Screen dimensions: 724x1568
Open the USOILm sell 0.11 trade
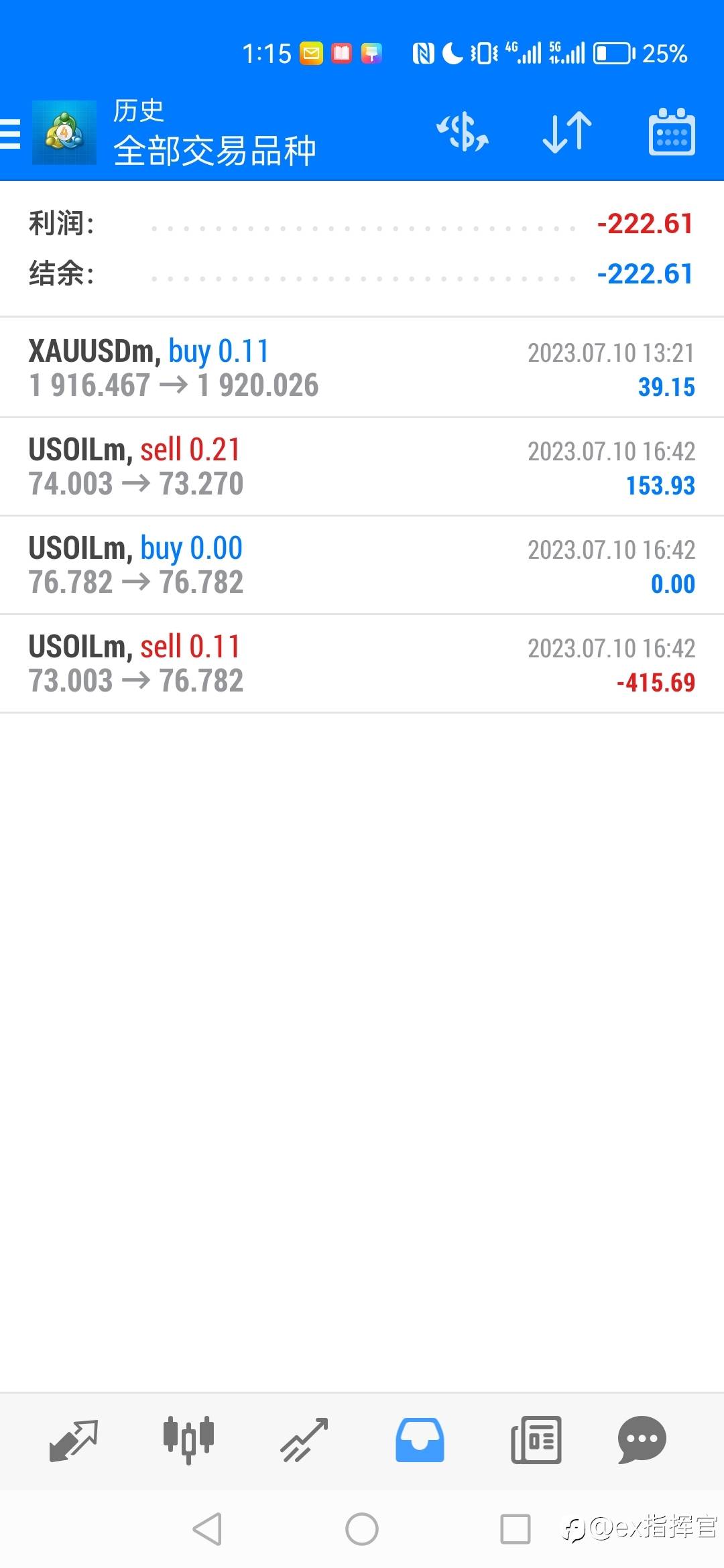362,663
